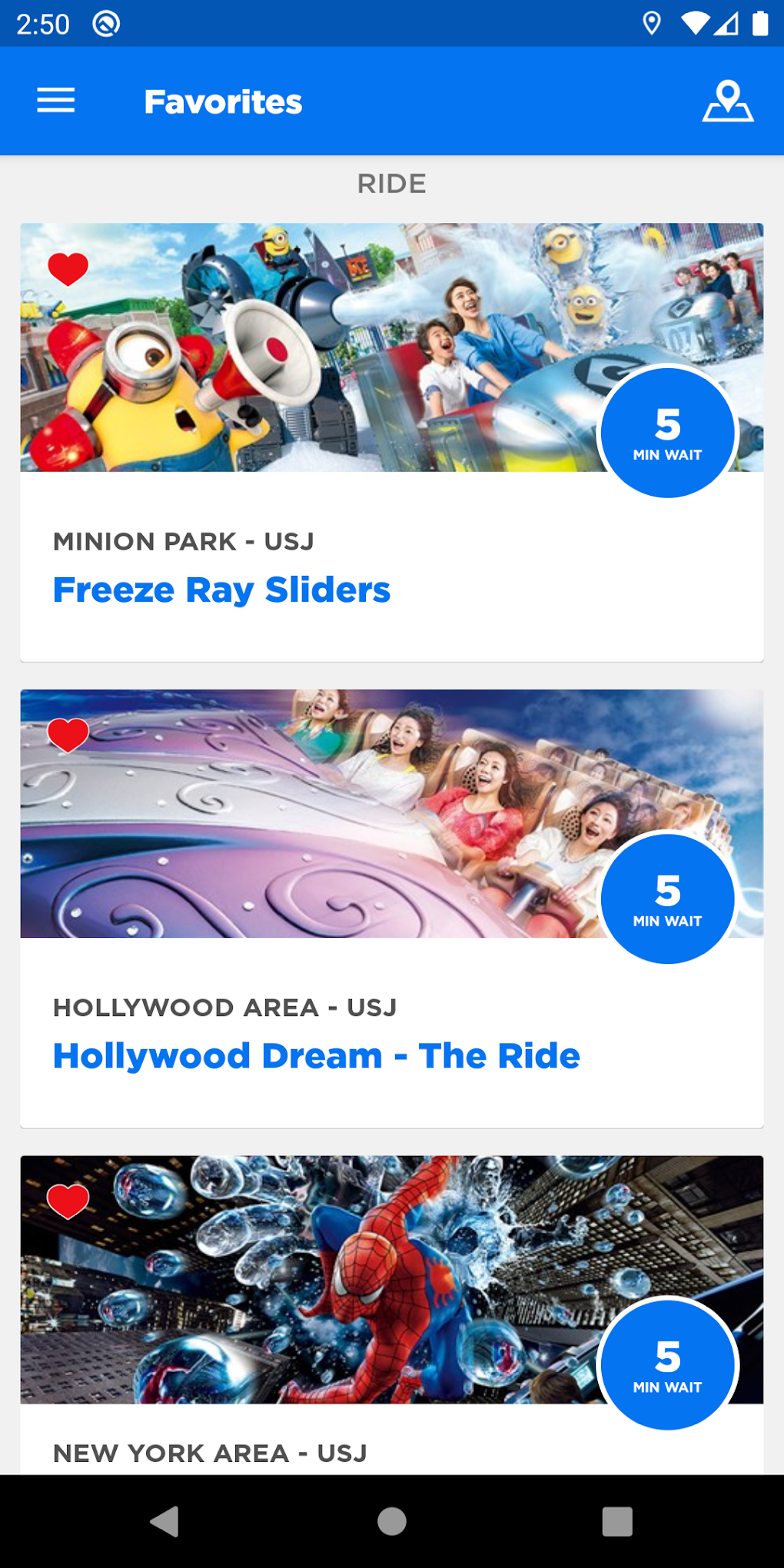Unfavorite the New York Area ride
The image size is (784, 1568).
tap(68, 1201)
